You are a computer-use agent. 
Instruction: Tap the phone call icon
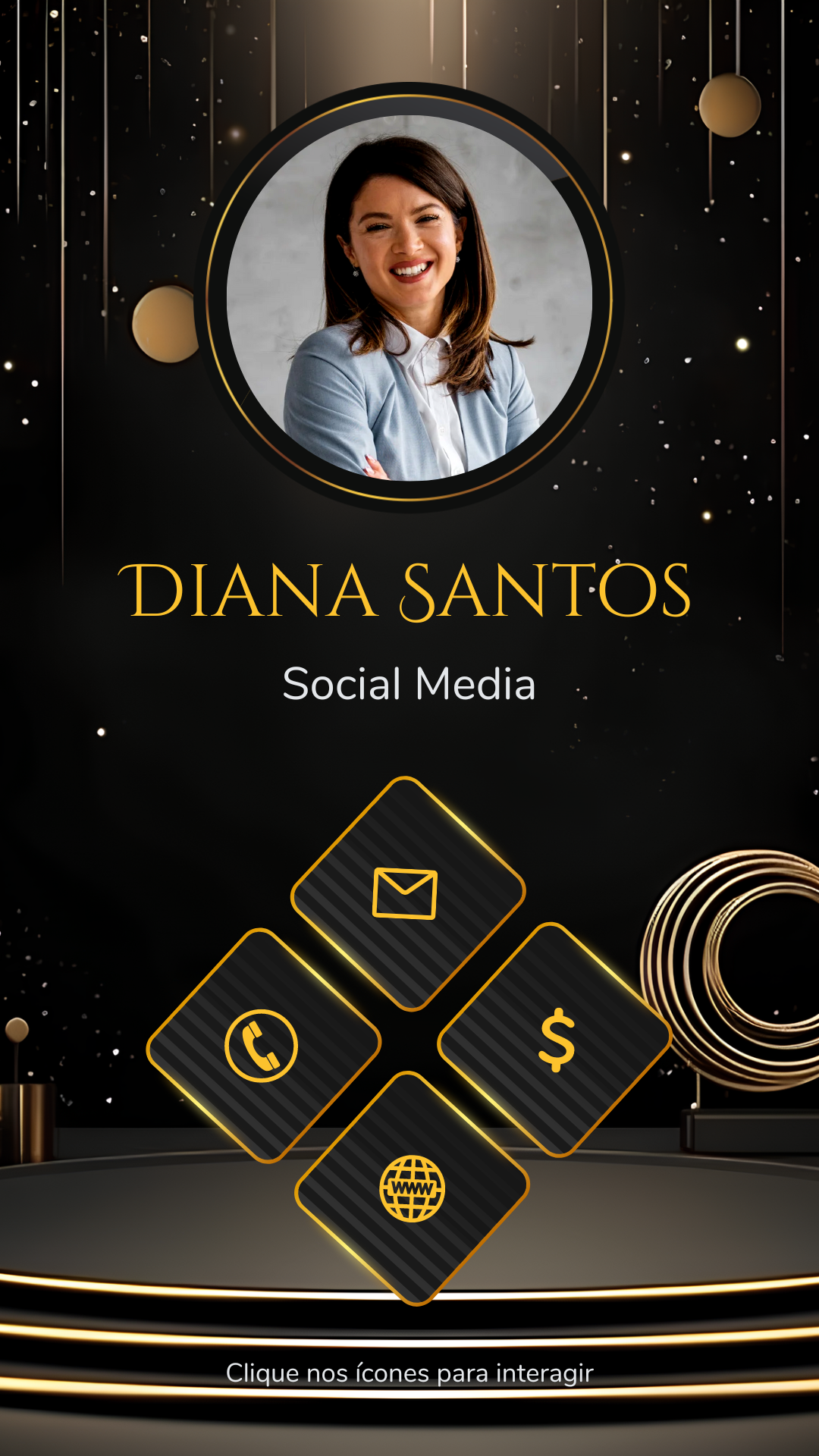[262, 1046]
